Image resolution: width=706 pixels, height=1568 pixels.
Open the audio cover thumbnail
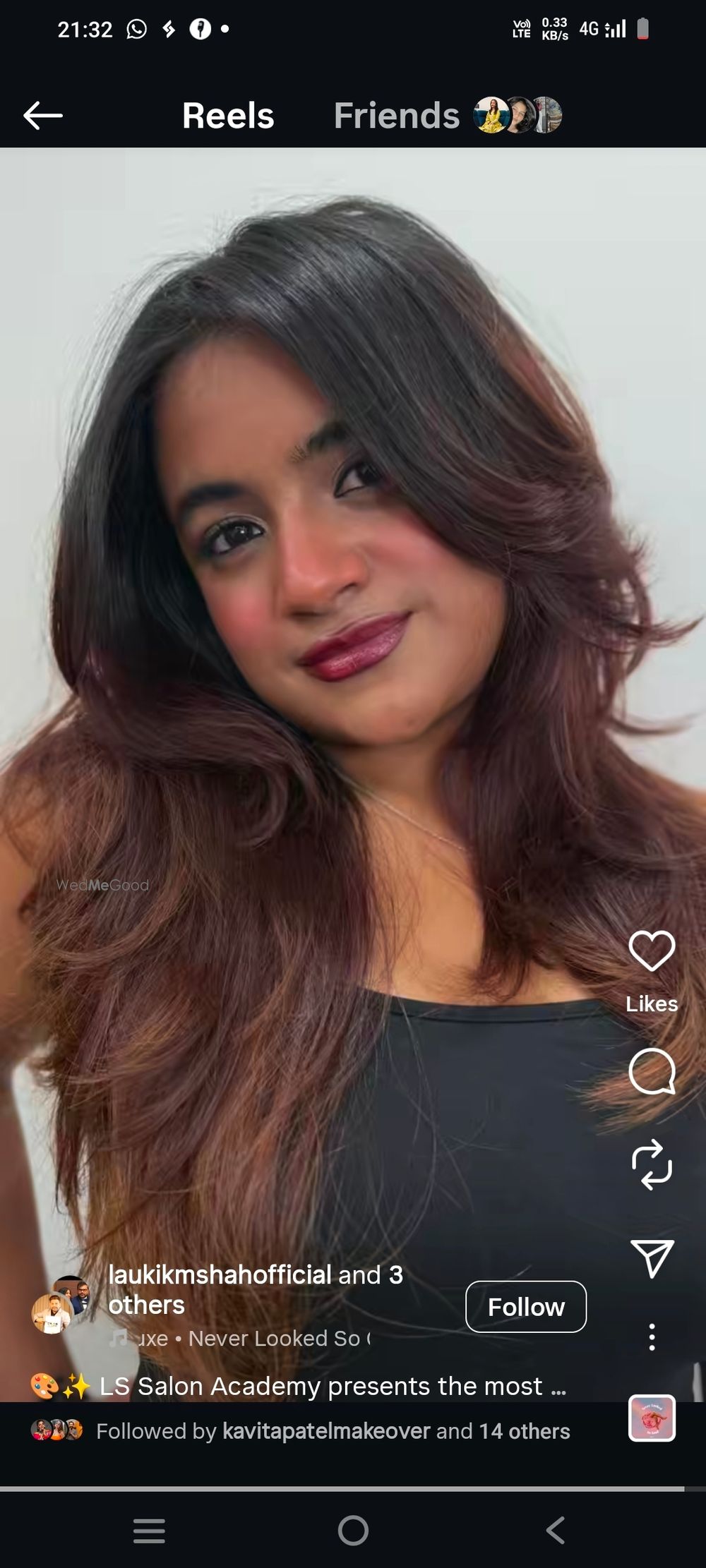[652, 1418]
